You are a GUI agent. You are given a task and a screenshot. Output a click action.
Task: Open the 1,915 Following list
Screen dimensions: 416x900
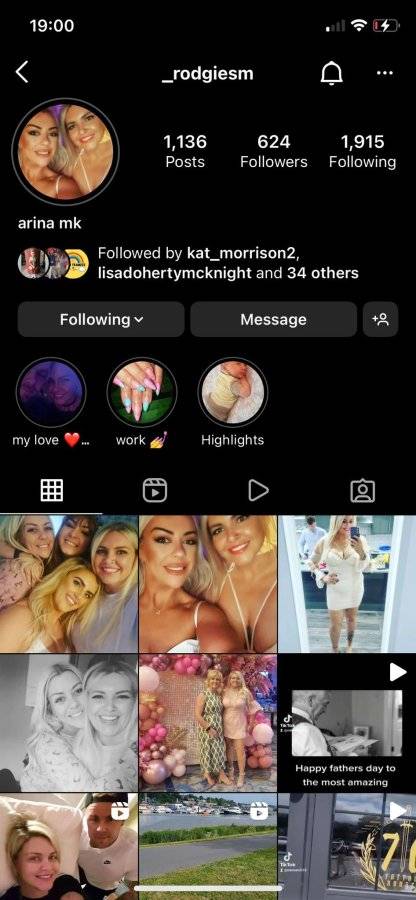pos(362,152)
